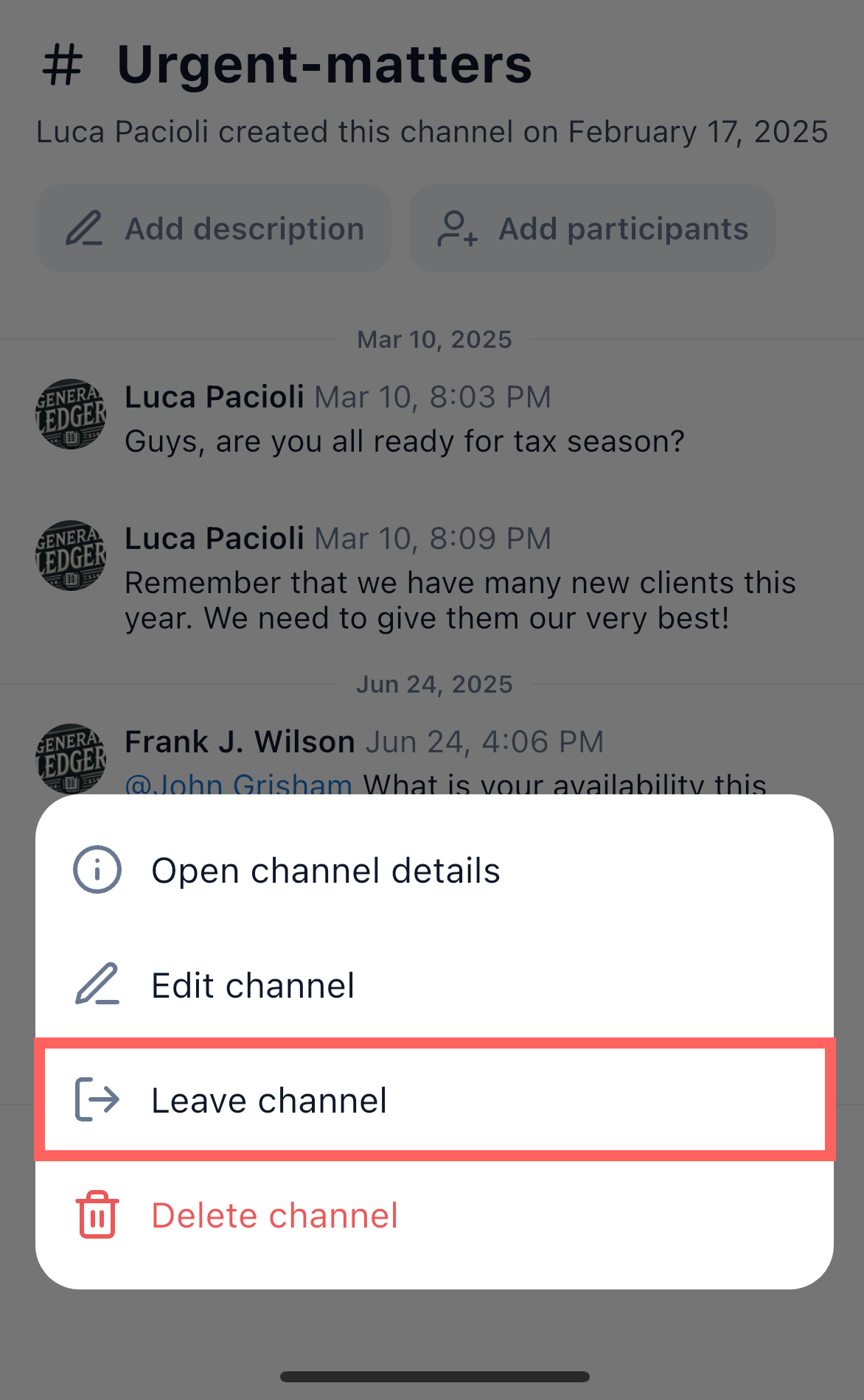Select Delete channel

[274, 1216]
